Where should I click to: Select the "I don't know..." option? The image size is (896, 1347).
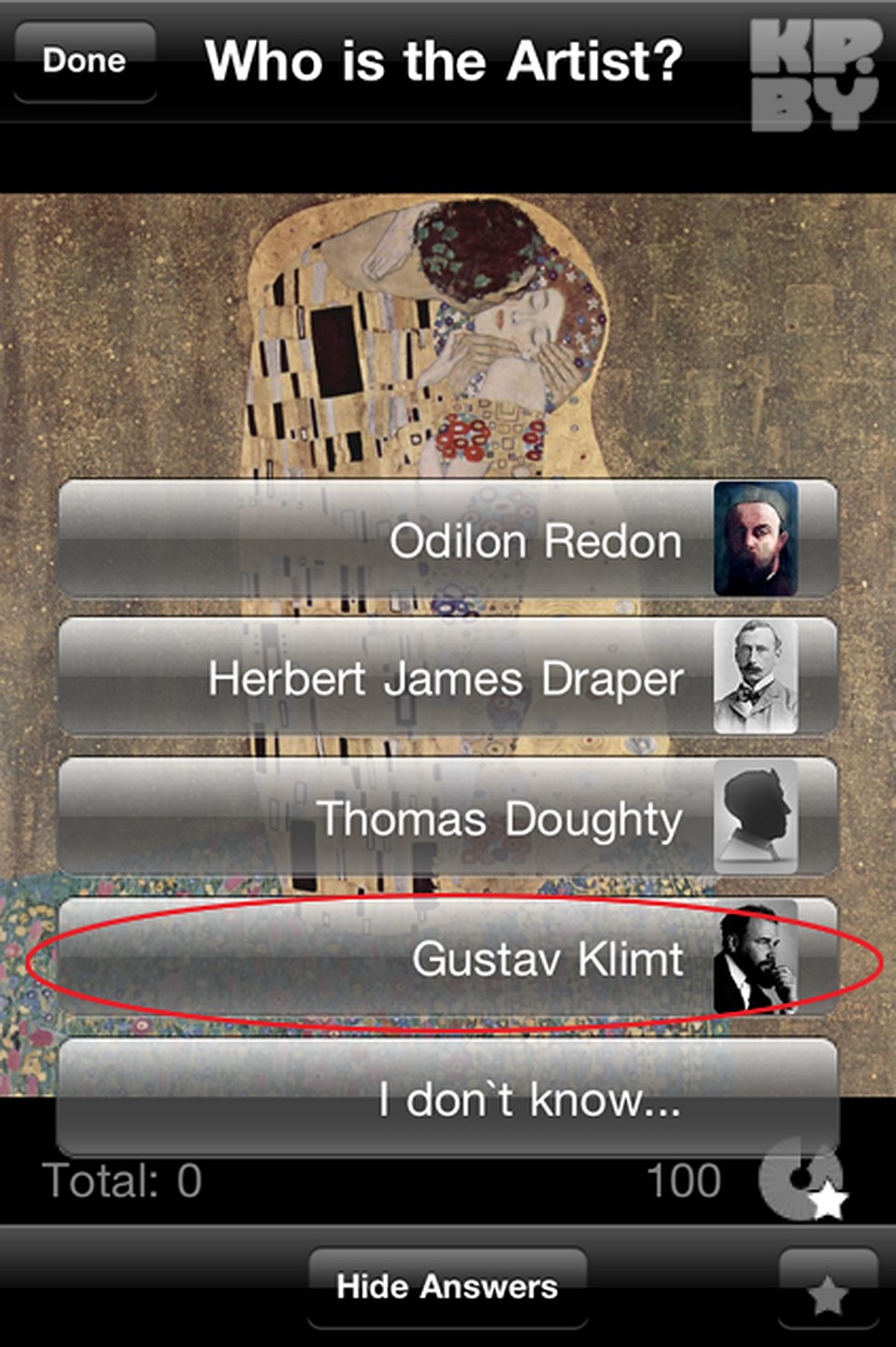coord(448,1098)
